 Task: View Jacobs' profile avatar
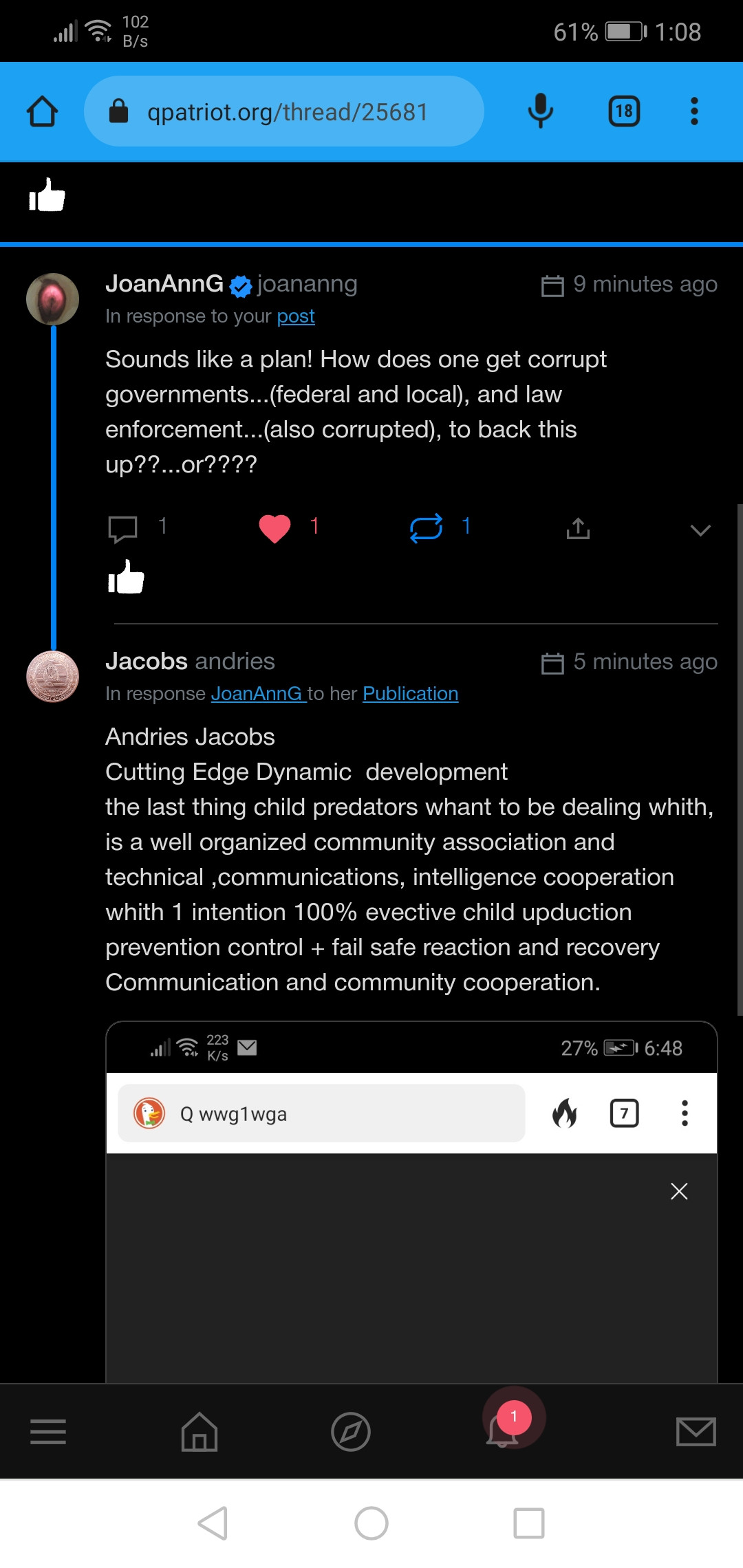[x=53, y=677]
